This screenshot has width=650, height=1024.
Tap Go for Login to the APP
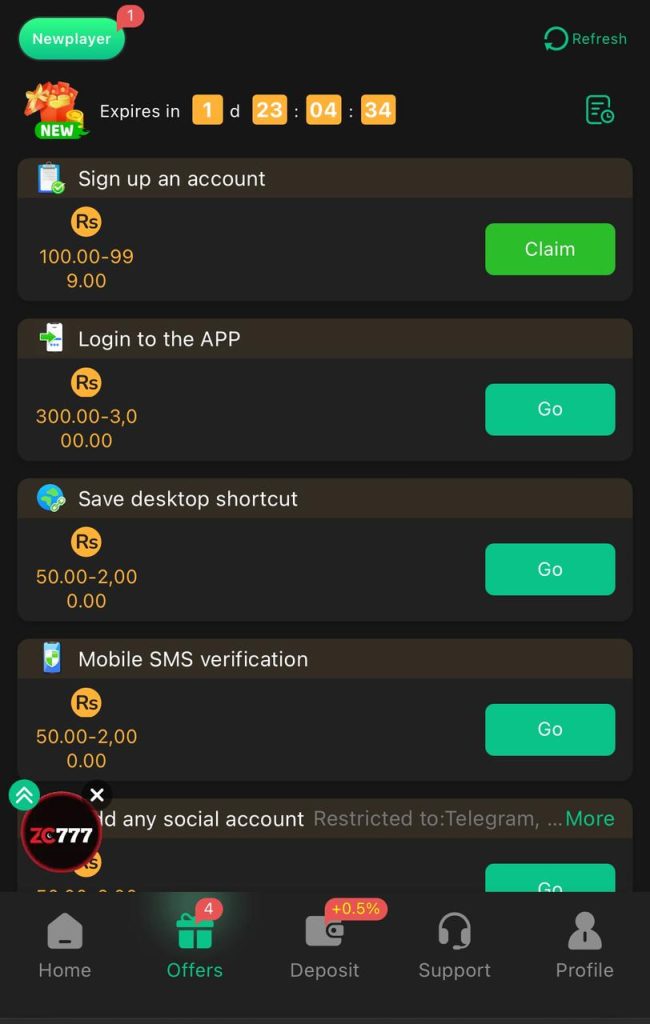pyautogui.click(x=550, y=409)
